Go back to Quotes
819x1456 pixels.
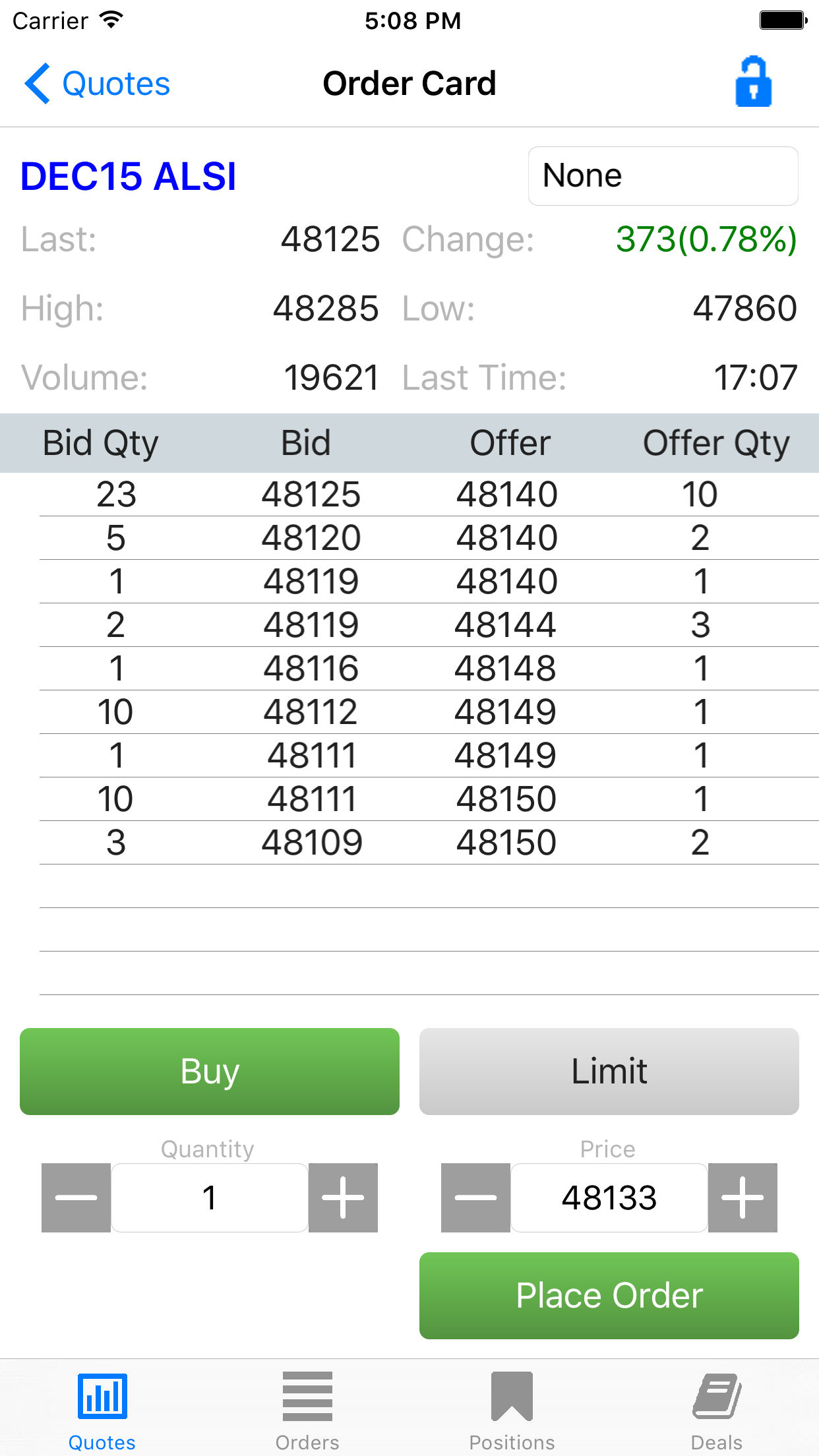pyautogui.click(x=97, y=84)
